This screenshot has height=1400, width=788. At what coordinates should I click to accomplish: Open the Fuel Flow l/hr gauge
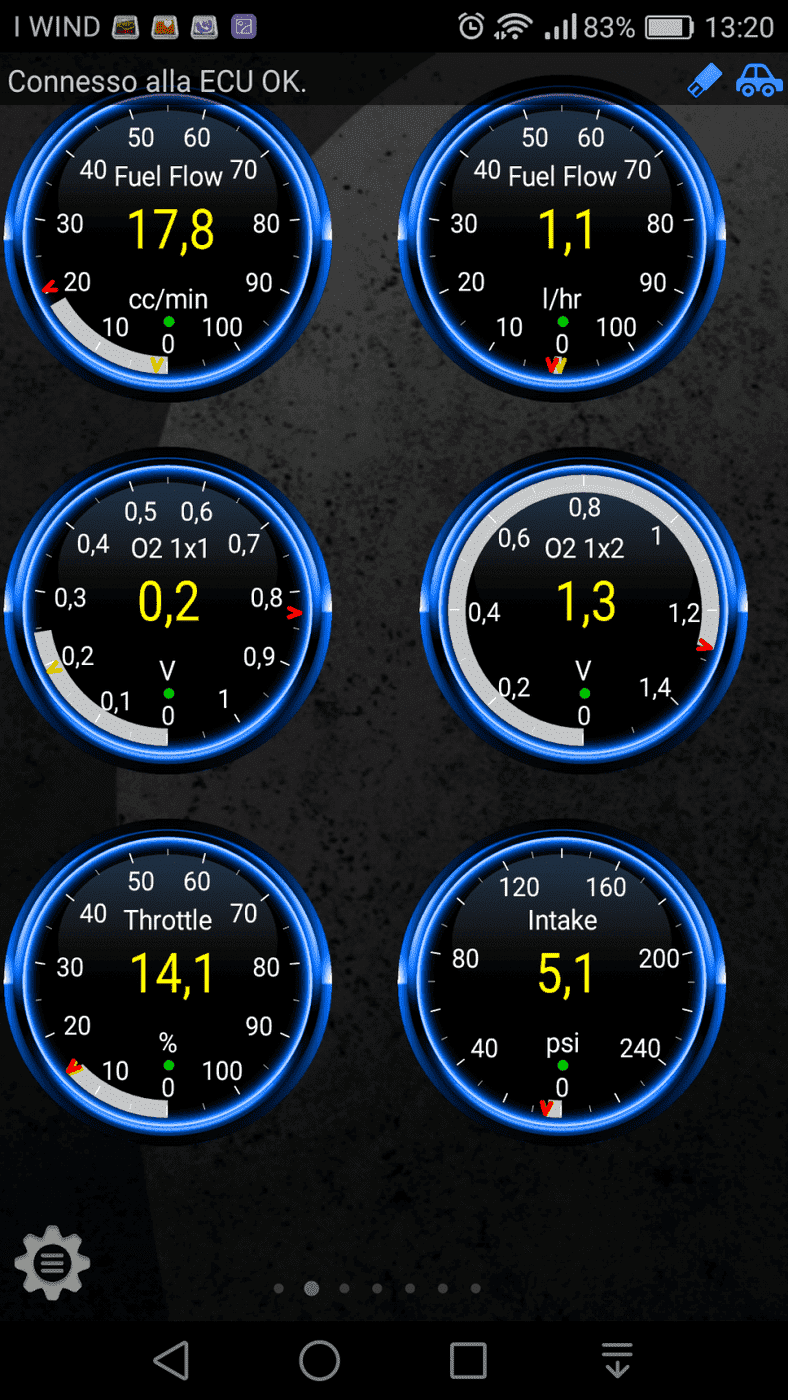point(562,234)
